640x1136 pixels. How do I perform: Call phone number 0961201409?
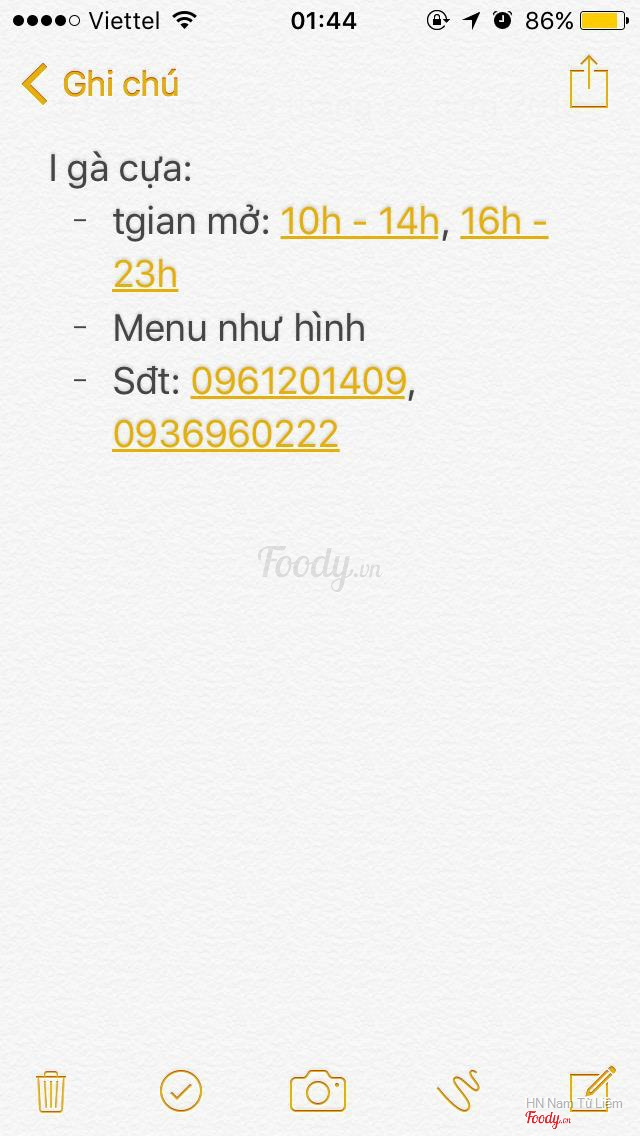coord(298,381)
